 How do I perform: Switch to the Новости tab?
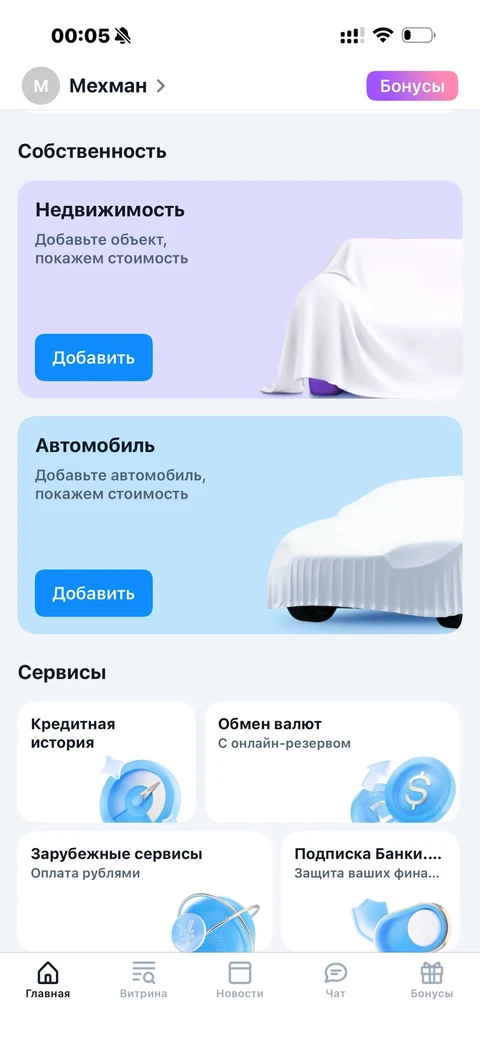pyautogui.click(x=240, y=980)
